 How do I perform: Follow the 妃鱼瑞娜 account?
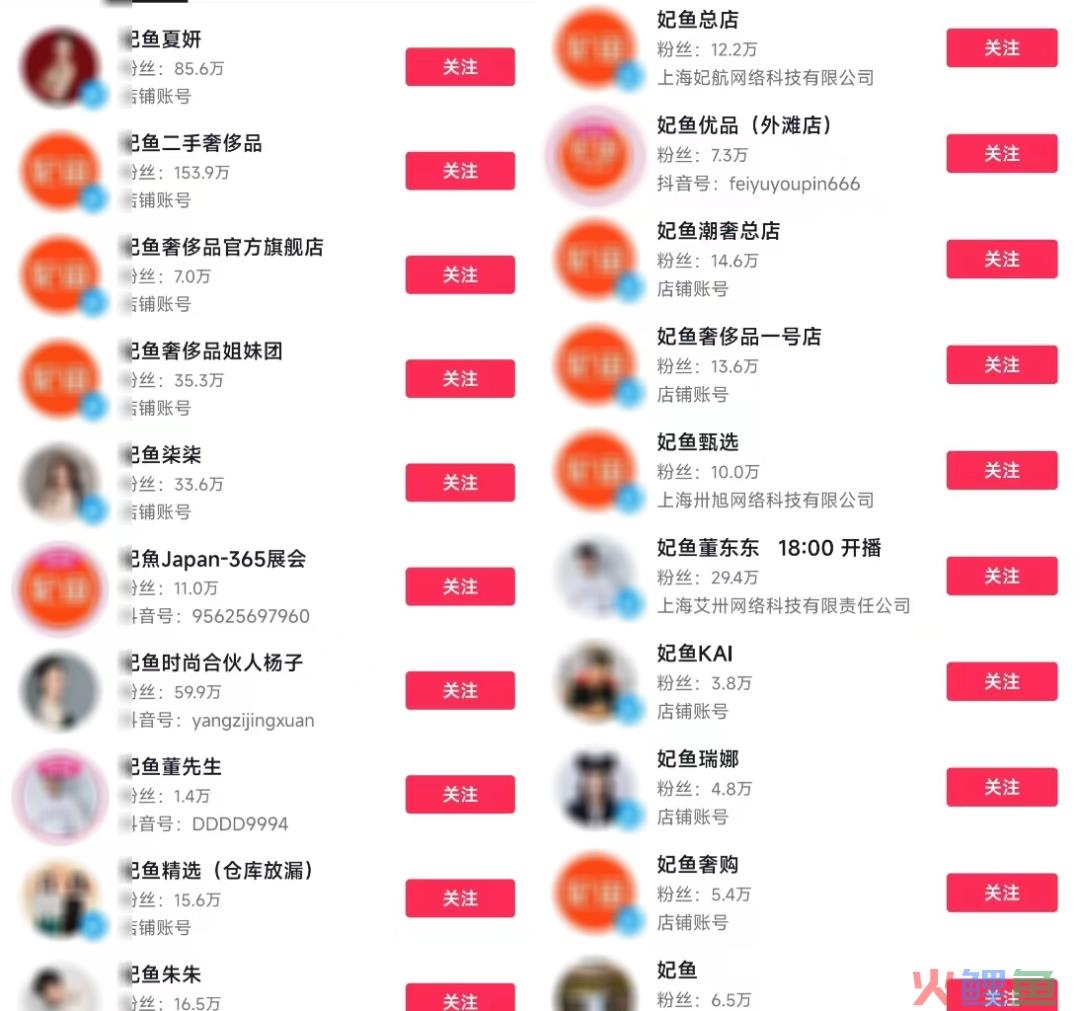pos(1001,788)
